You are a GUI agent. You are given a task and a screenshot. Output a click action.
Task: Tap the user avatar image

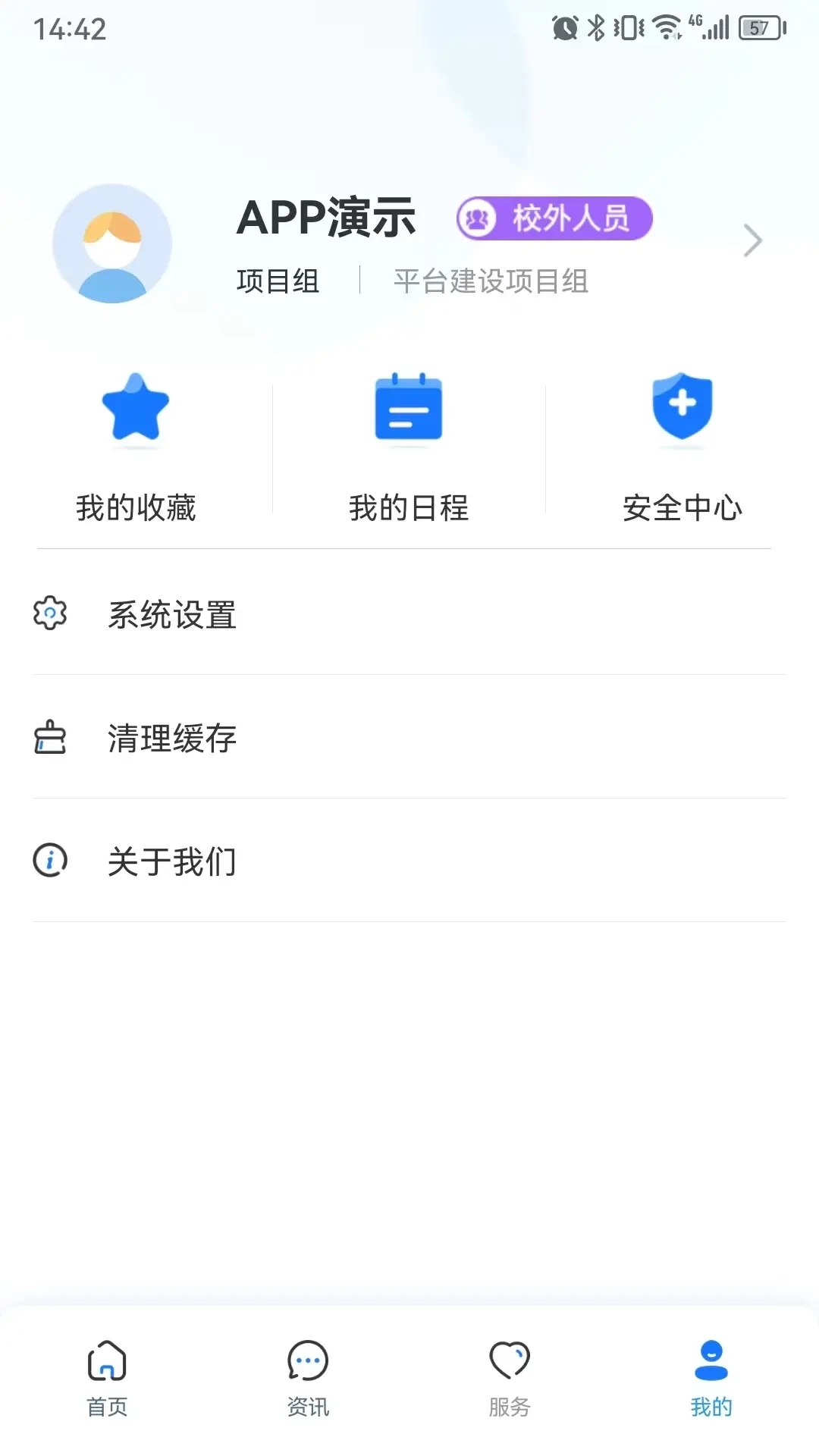(x=111, y=243)
